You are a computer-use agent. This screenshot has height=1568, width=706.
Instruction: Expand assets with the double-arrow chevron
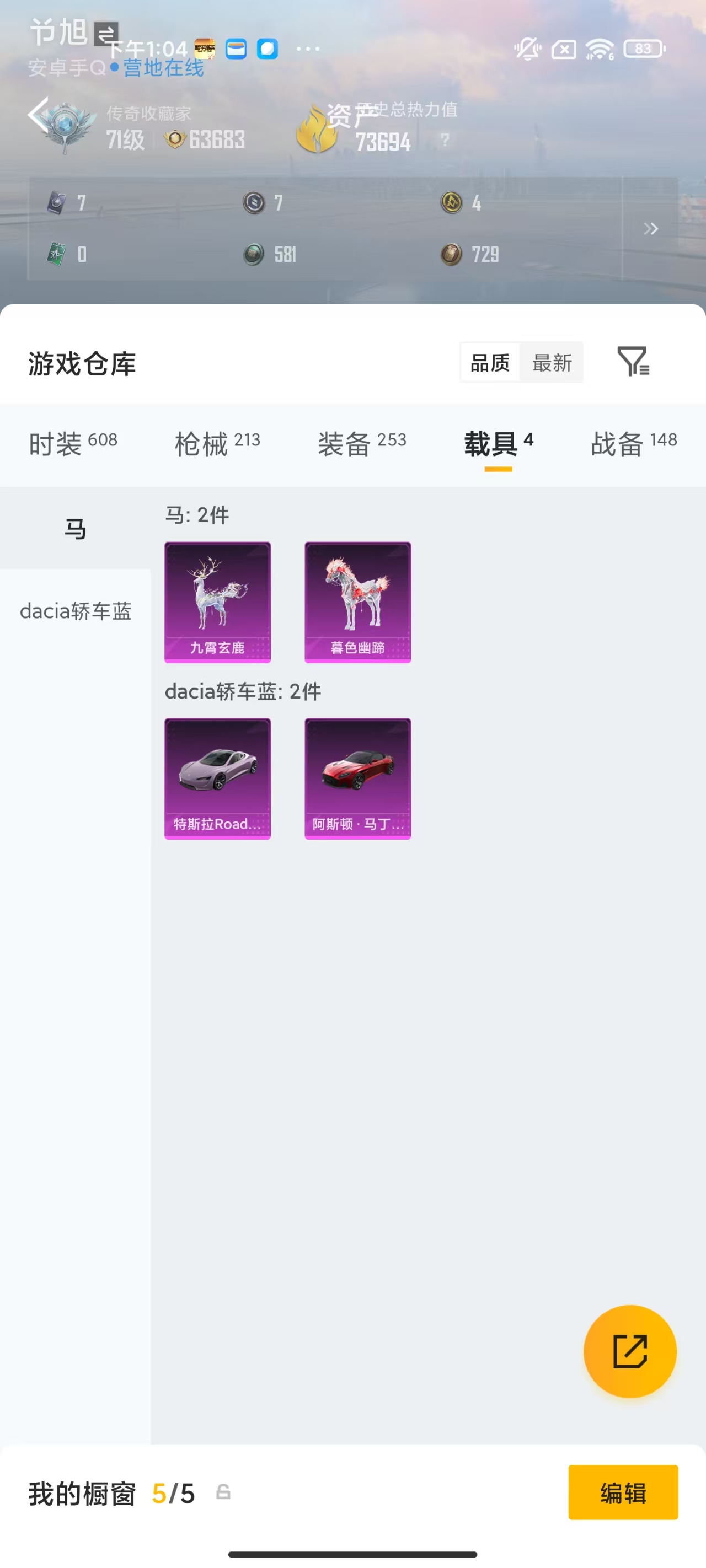651,229
